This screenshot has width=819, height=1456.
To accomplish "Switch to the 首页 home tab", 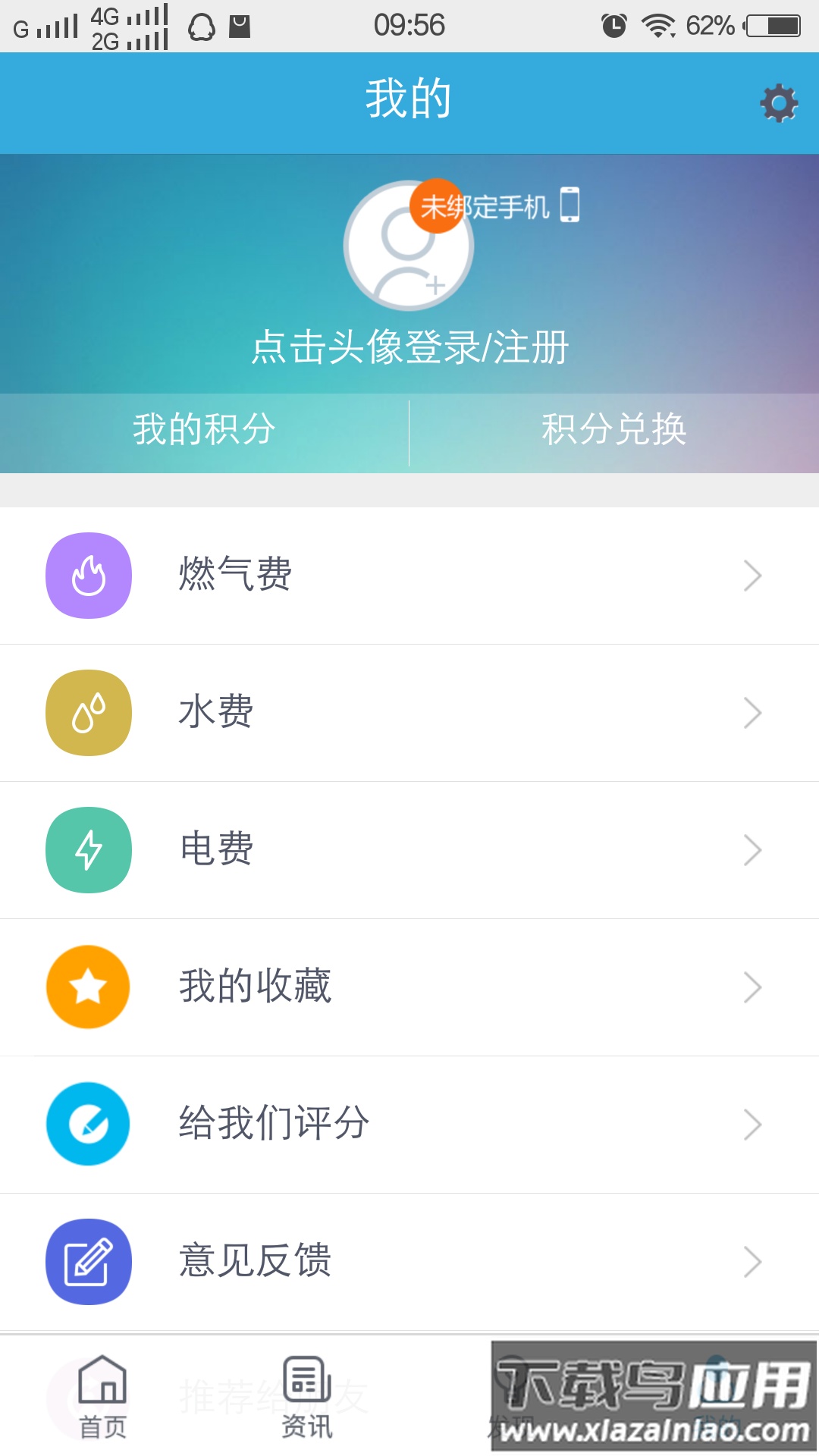I will pyautogui.click(x=102, y=1397).
